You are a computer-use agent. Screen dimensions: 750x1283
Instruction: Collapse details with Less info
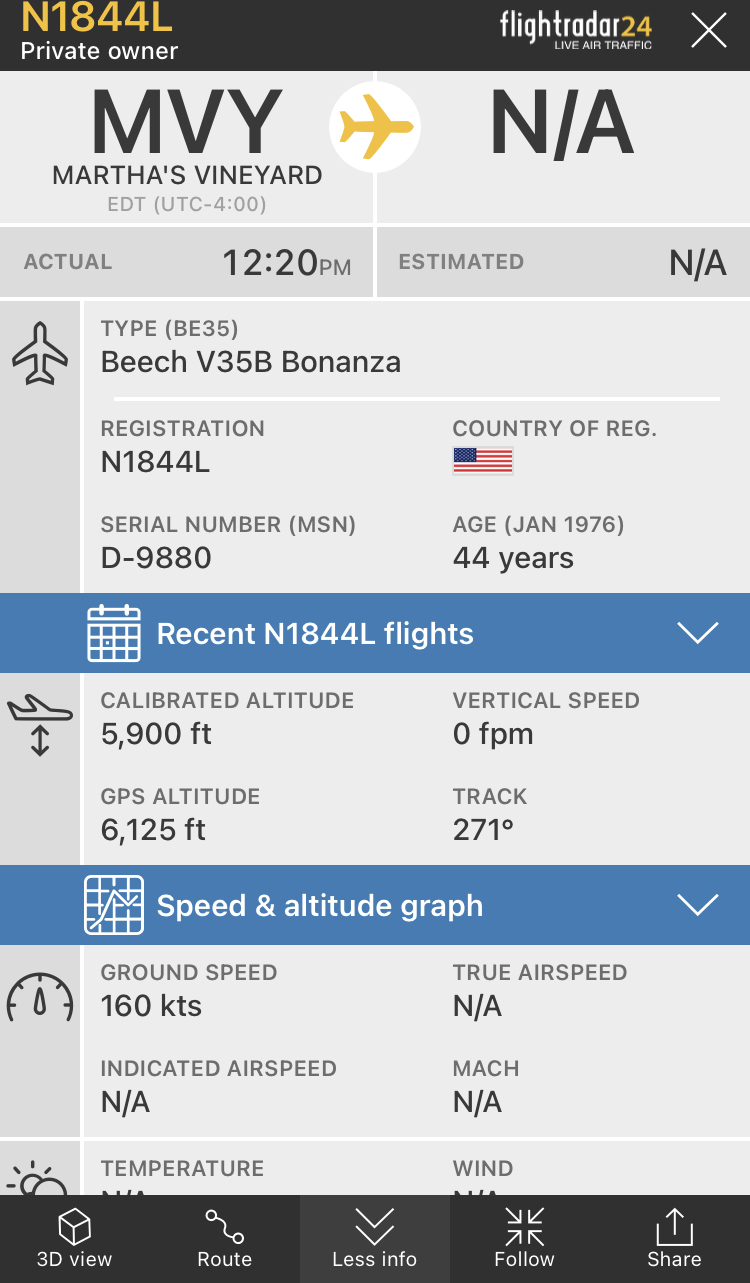[374, 1238]
